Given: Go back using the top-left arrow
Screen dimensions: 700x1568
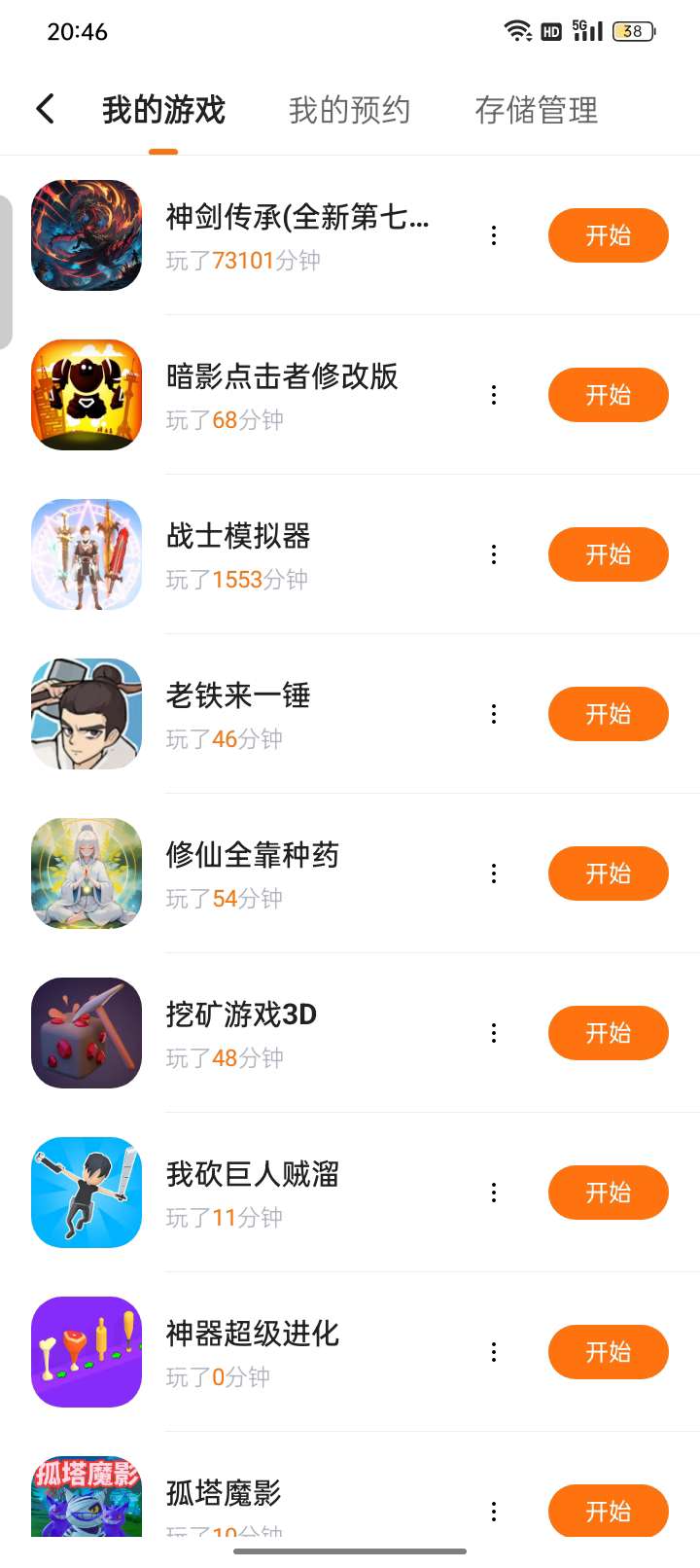Looking at the screenshot, I should pyautogui.click(x=46, y=109).
